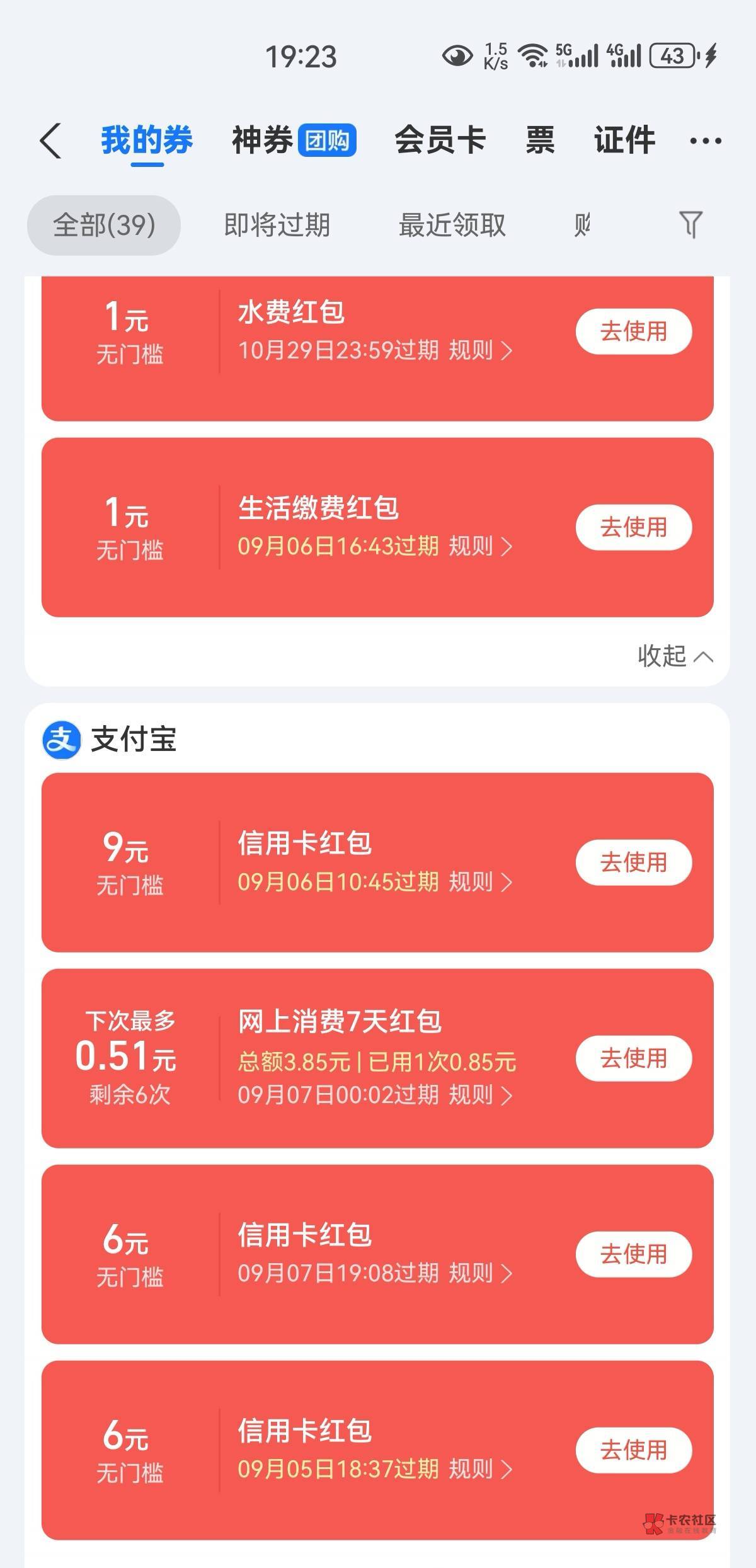This screenshot has height=1568, width=756.
Task: Show 即将过期 coupons
Action: click(x=277, y=225)
